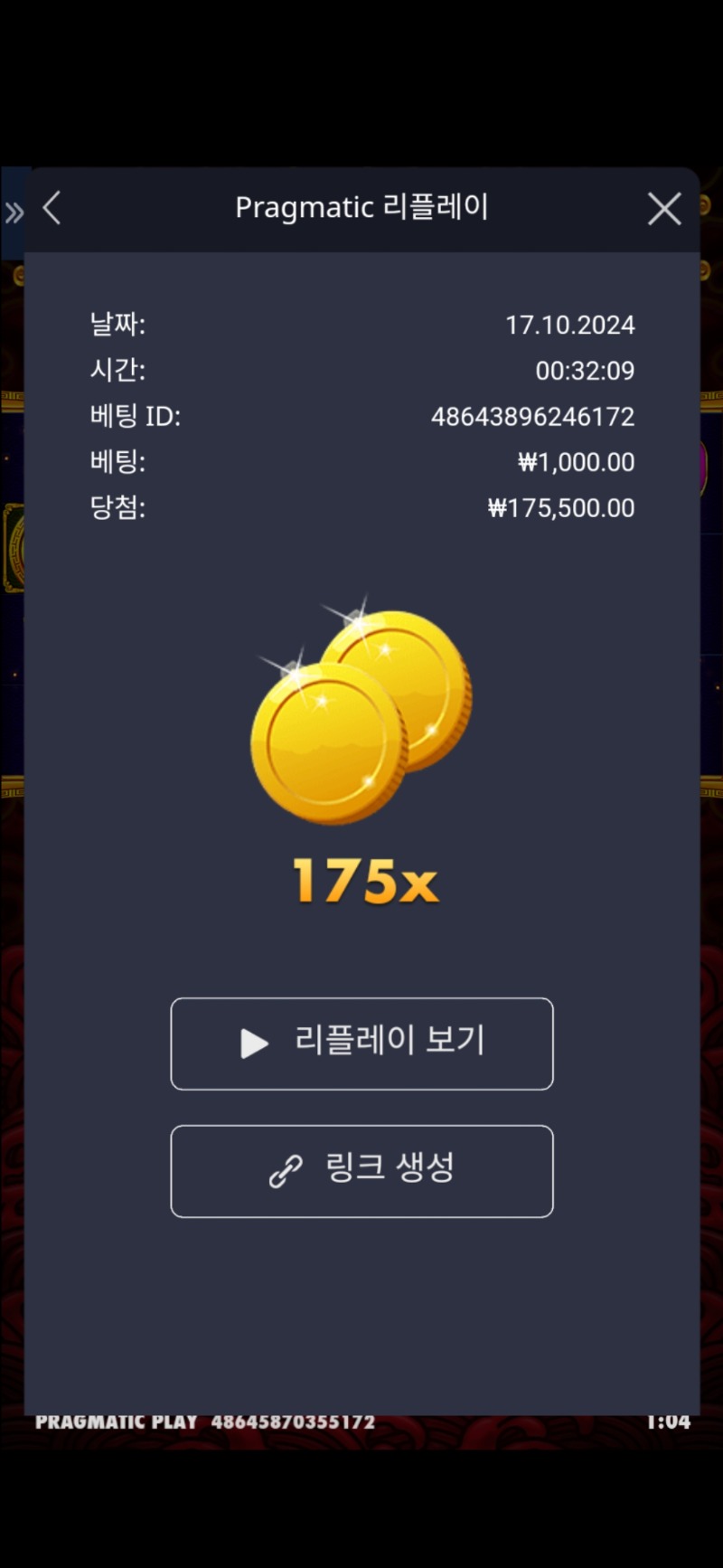
Task: Expand the side panel double-arrow
Action: [x=14, y=213]
